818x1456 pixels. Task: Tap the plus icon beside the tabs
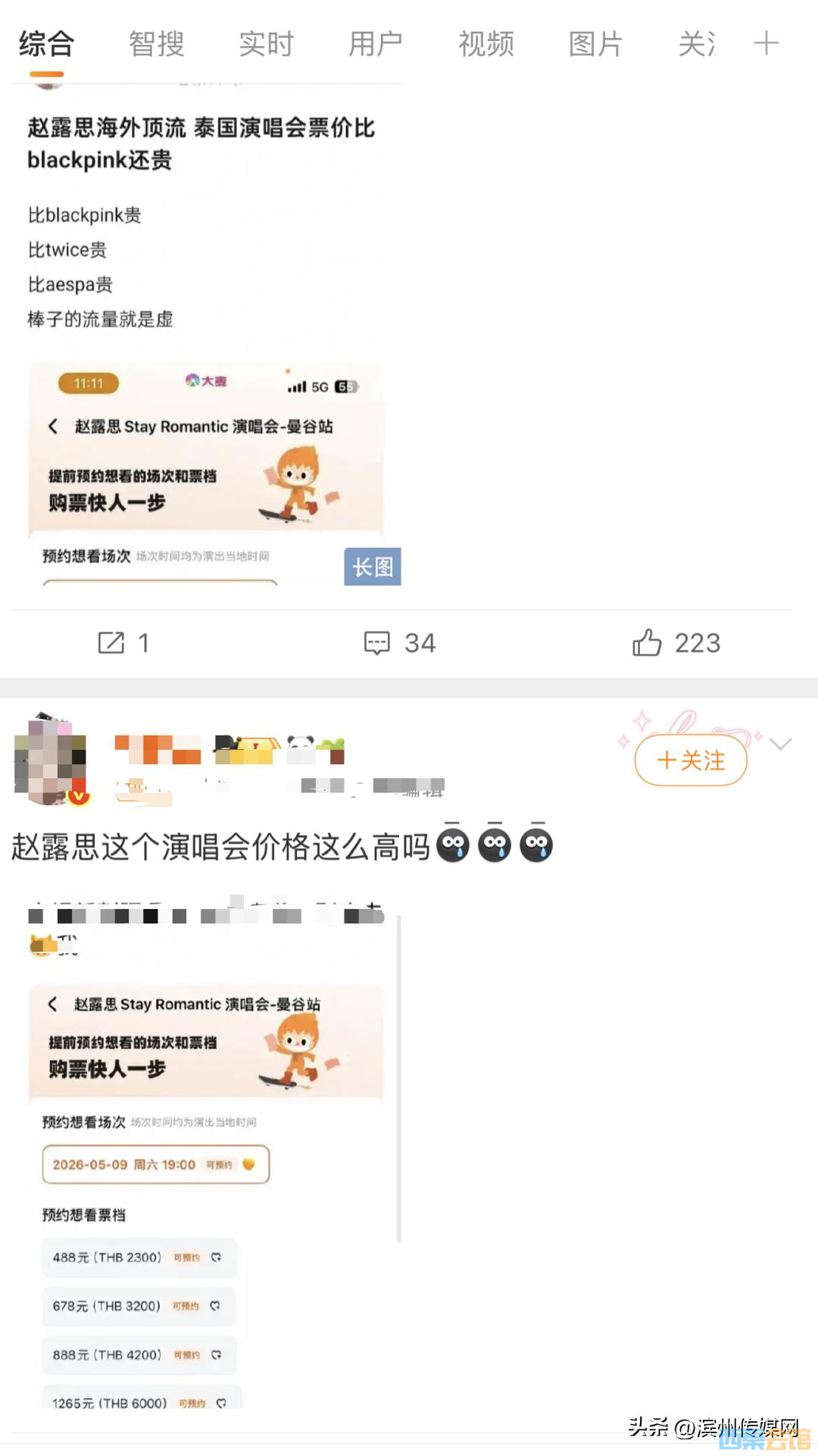[x=766, y=43]
